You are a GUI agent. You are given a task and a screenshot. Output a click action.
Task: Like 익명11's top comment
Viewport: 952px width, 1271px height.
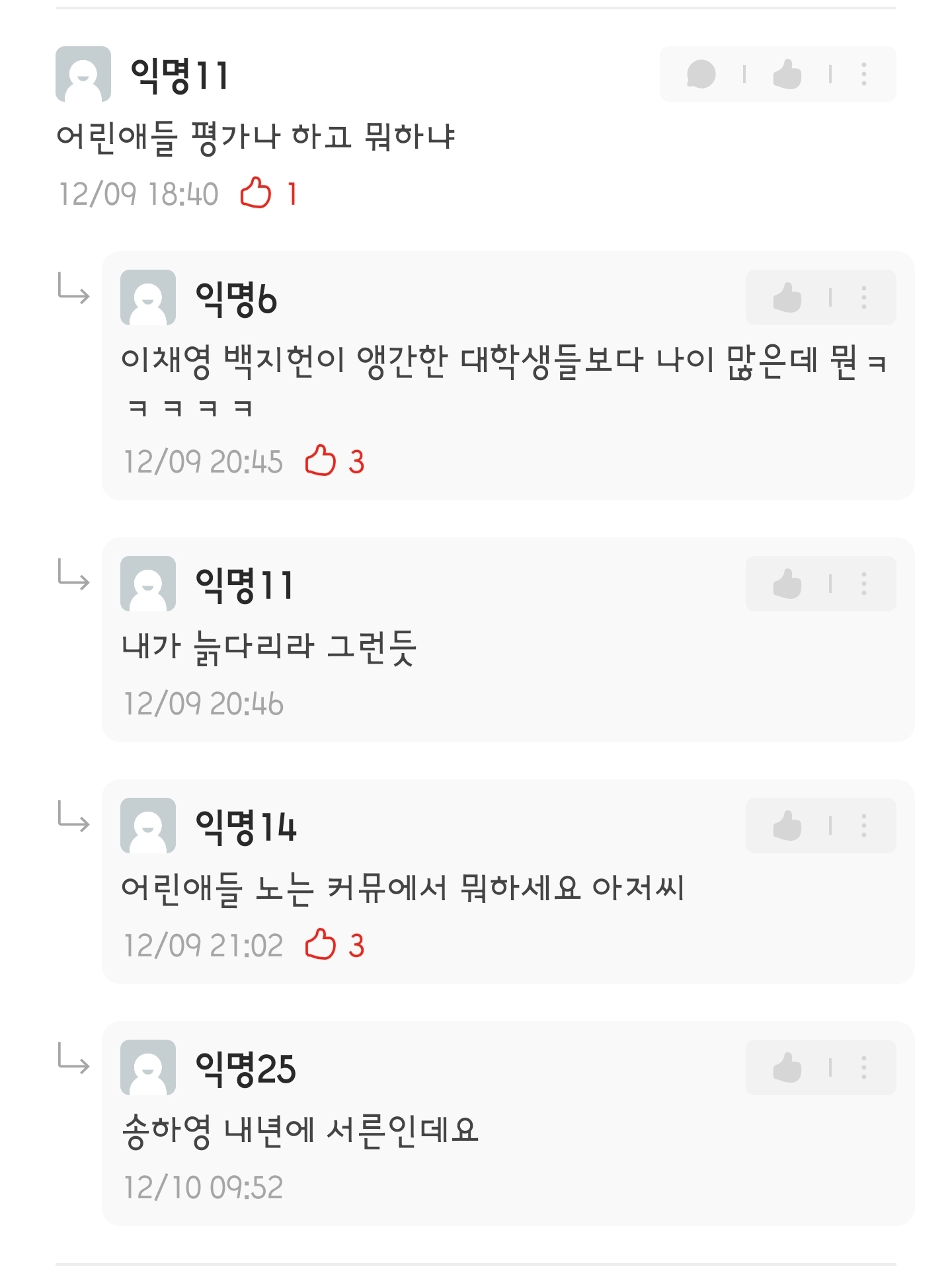pyautogui.click(x=787, y=74)
